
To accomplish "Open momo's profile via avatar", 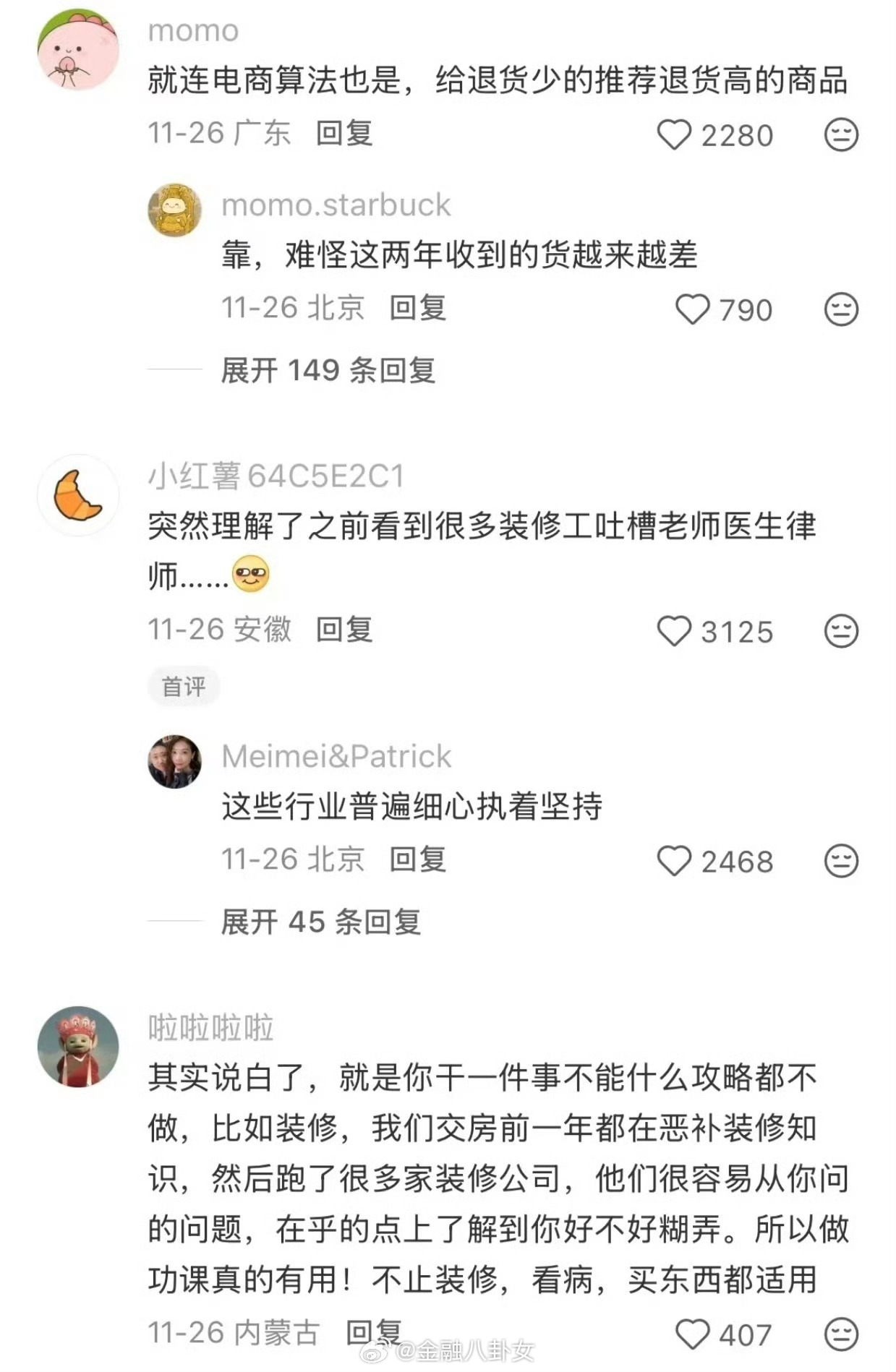I will click(76, 48).
